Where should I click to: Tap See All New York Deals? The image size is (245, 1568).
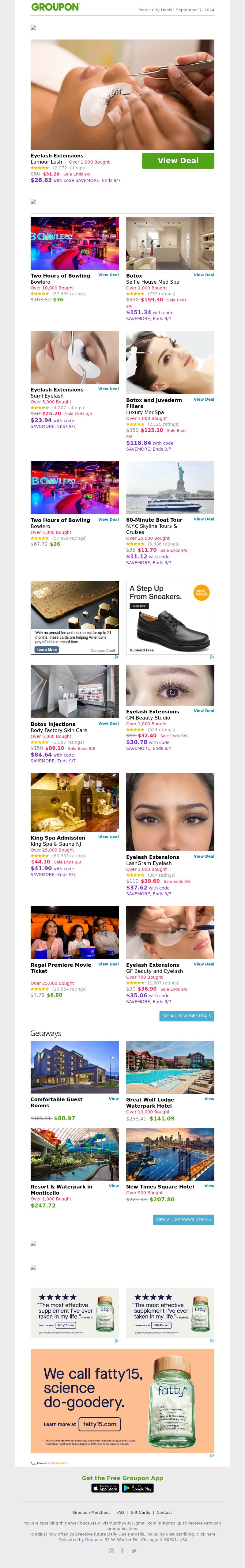pos(187,1016)
